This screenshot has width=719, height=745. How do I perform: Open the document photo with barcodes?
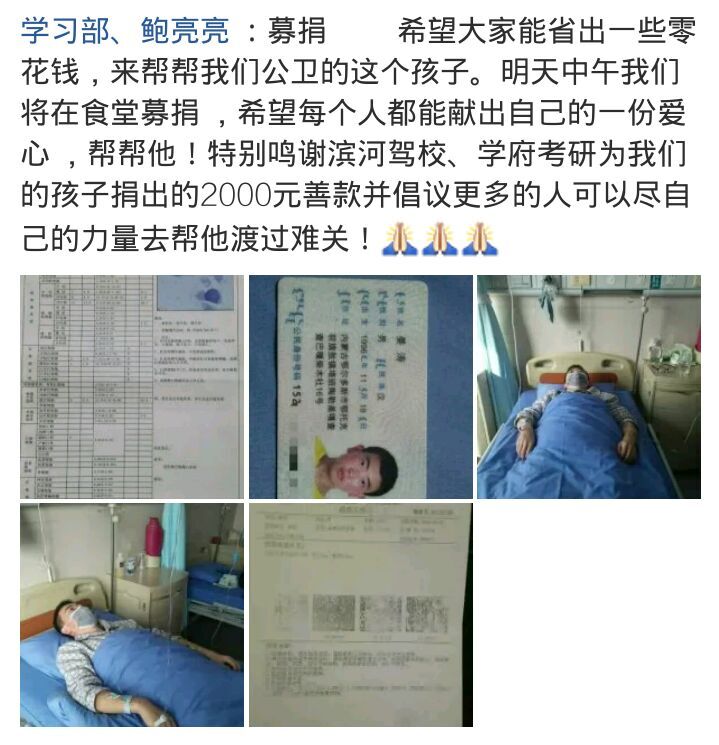pyautogui.click(x=360, y=615)
